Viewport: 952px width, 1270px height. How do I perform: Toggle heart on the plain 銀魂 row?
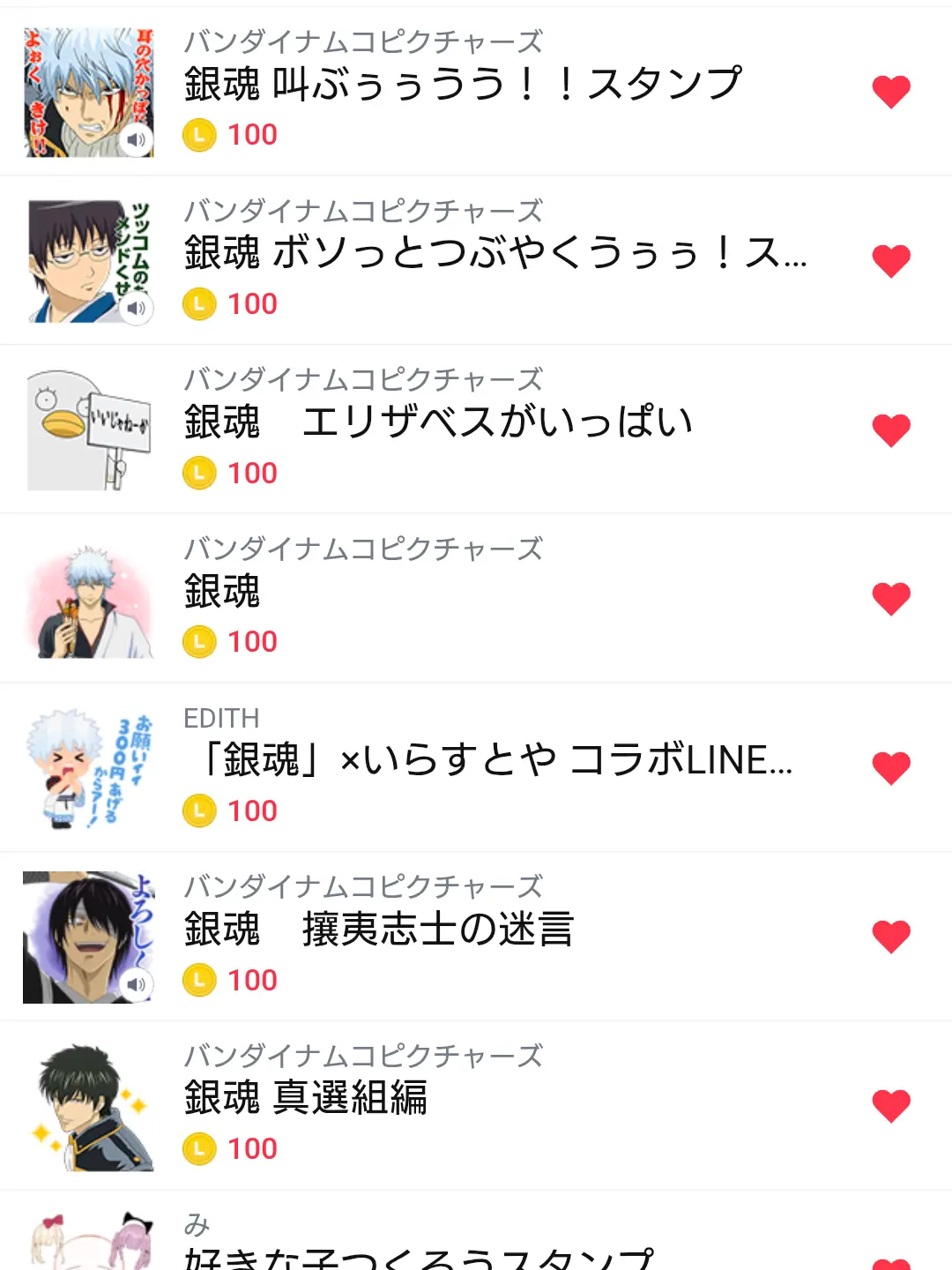891,599
